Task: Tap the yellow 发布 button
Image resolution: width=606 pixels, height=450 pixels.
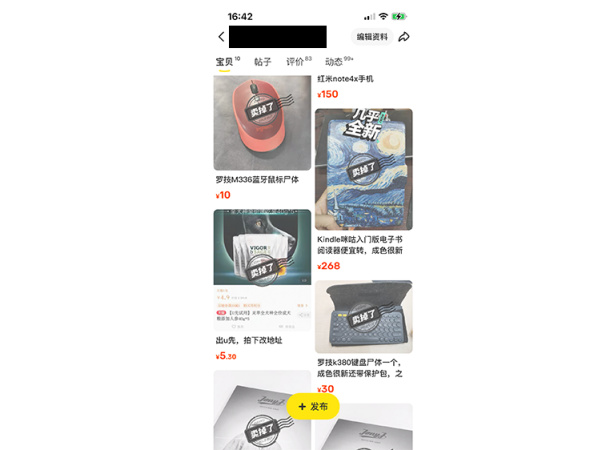Action: 313,407
